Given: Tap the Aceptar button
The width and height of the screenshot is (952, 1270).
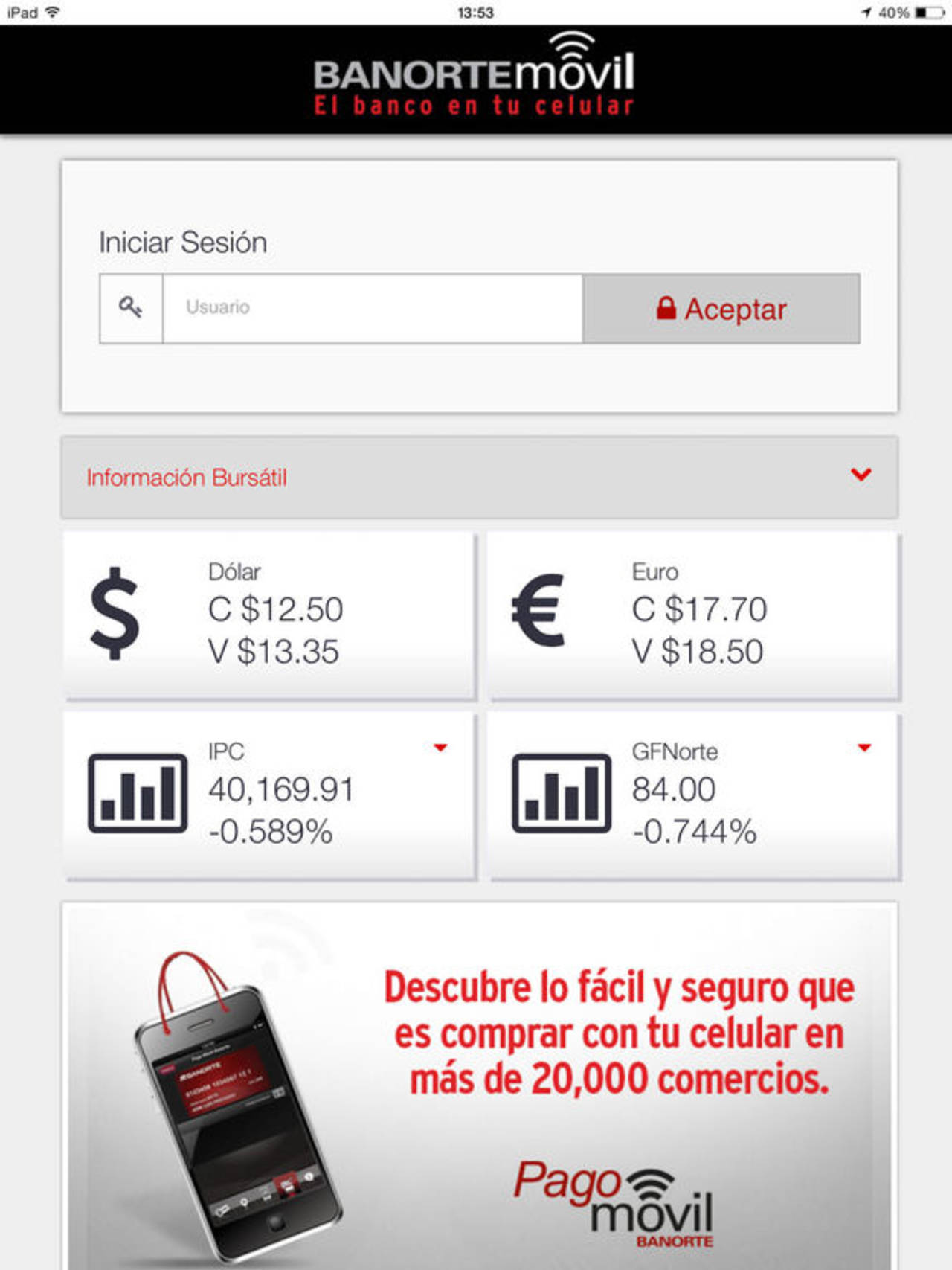Looking at the screenshot, I should pyautogui.click(x=721, y=309).
